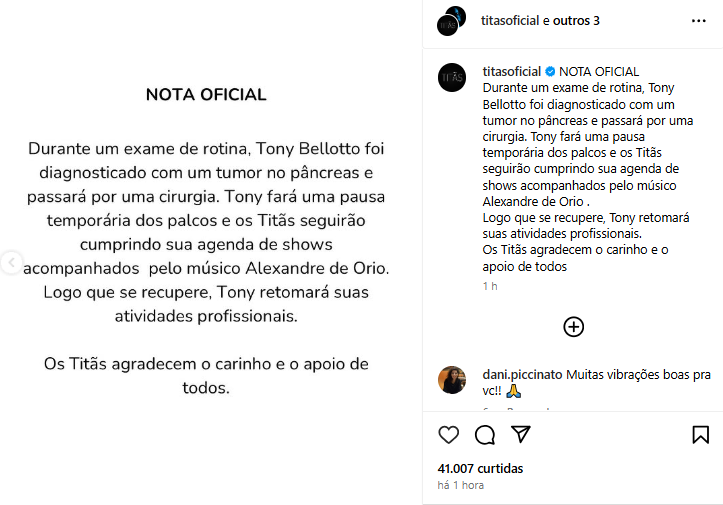Open comments with the speech bubble icon
Viewport: 723px width, 505px height.
485,435
